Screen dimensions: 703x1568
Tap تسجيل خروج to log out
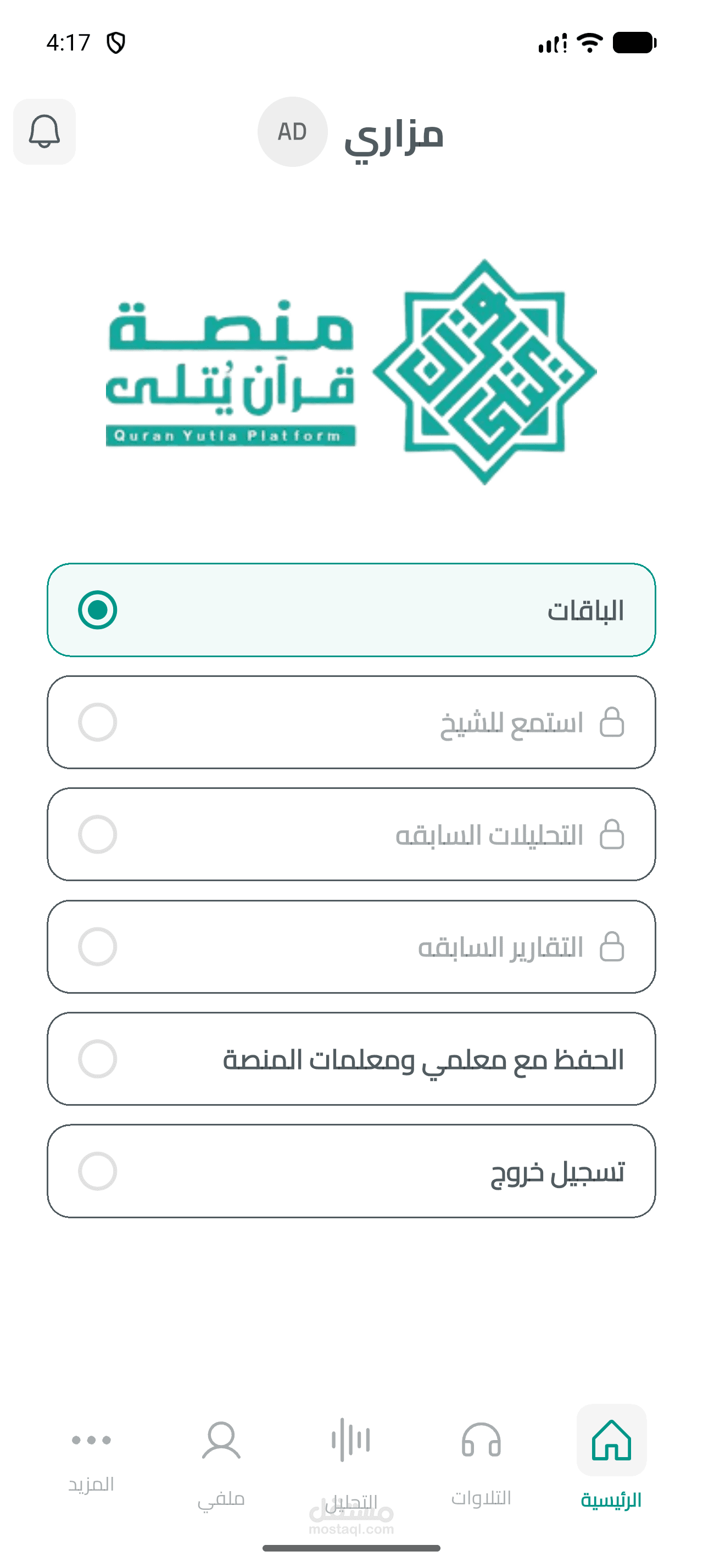point(351,1171)
